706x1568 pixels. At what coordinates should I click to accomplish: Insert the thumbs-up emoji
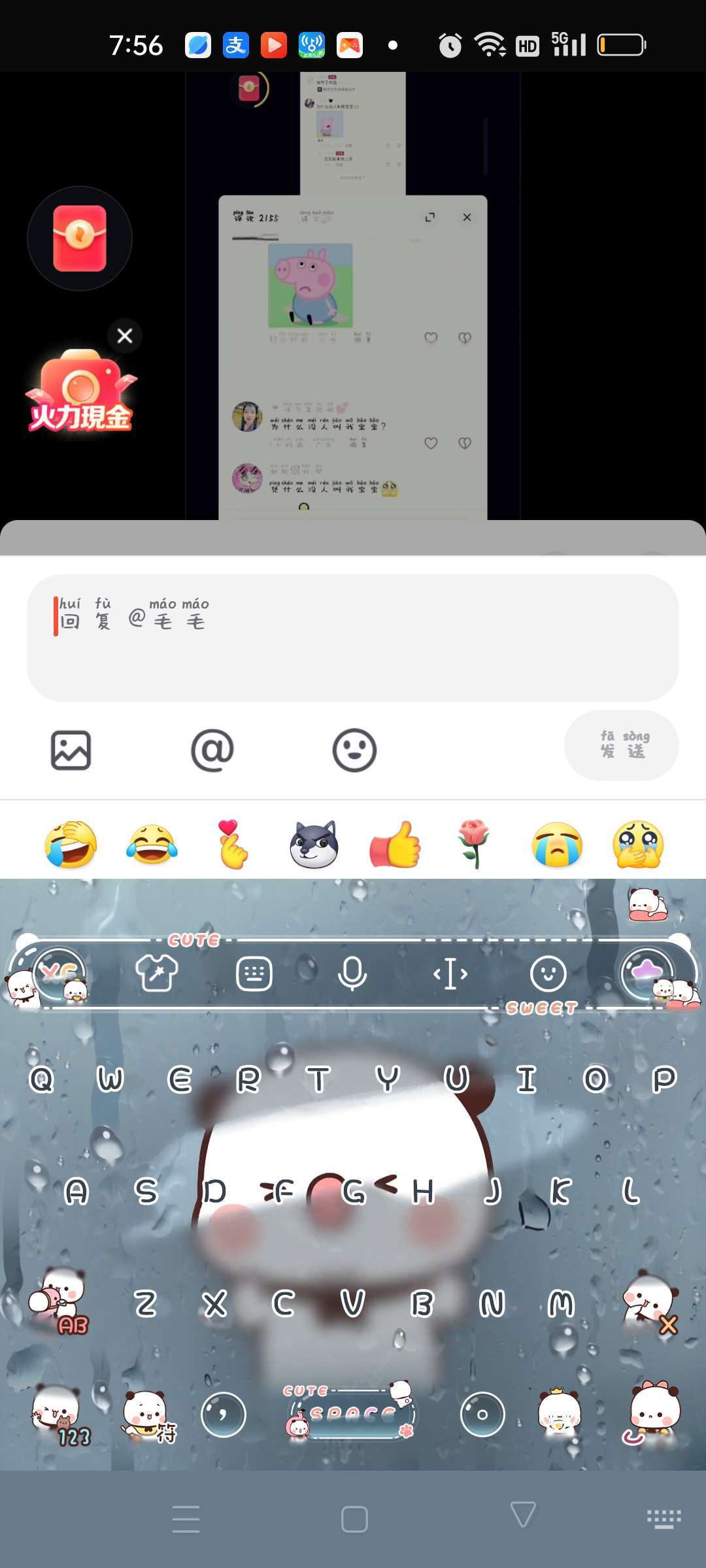point(395,844)
